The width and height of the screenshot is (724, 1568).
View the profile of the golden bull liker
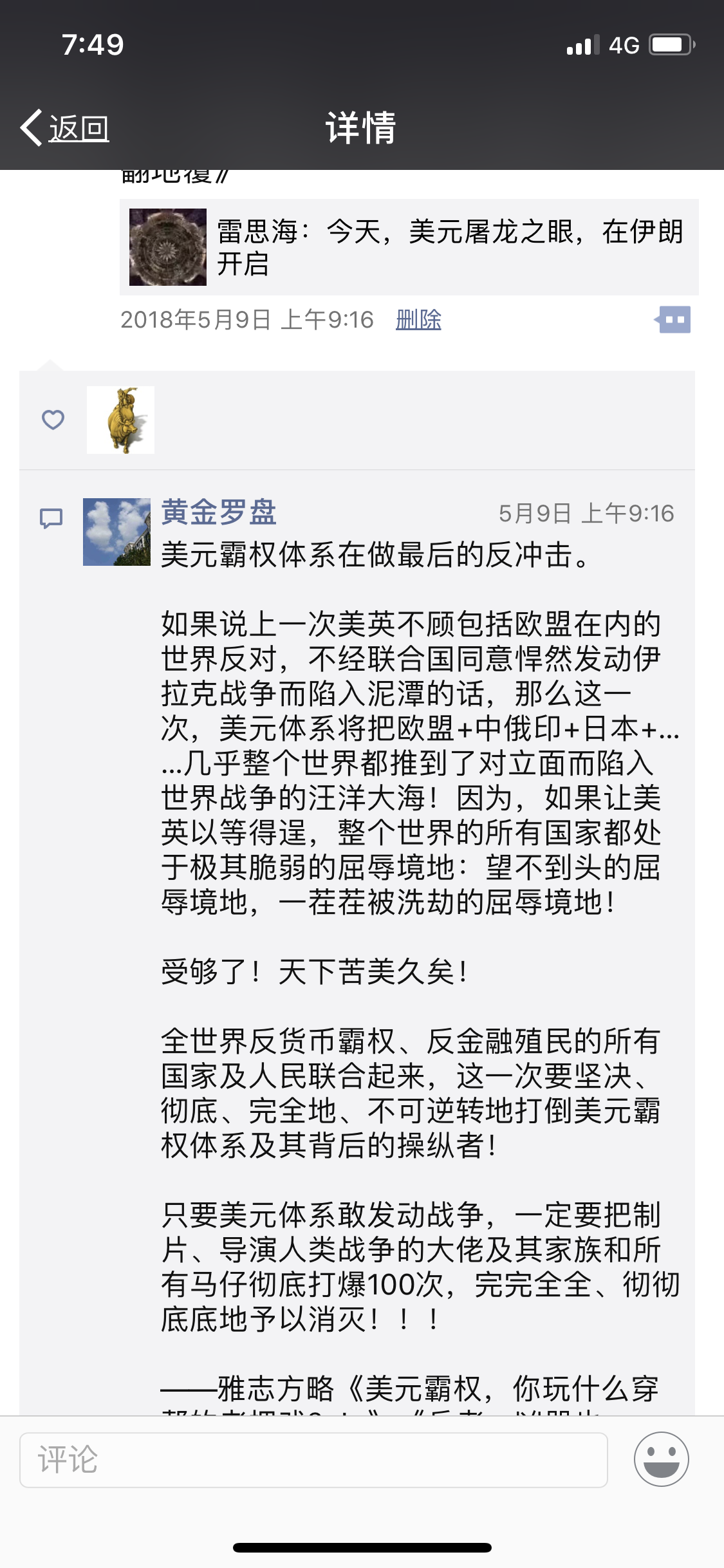[x=120, y=420]
